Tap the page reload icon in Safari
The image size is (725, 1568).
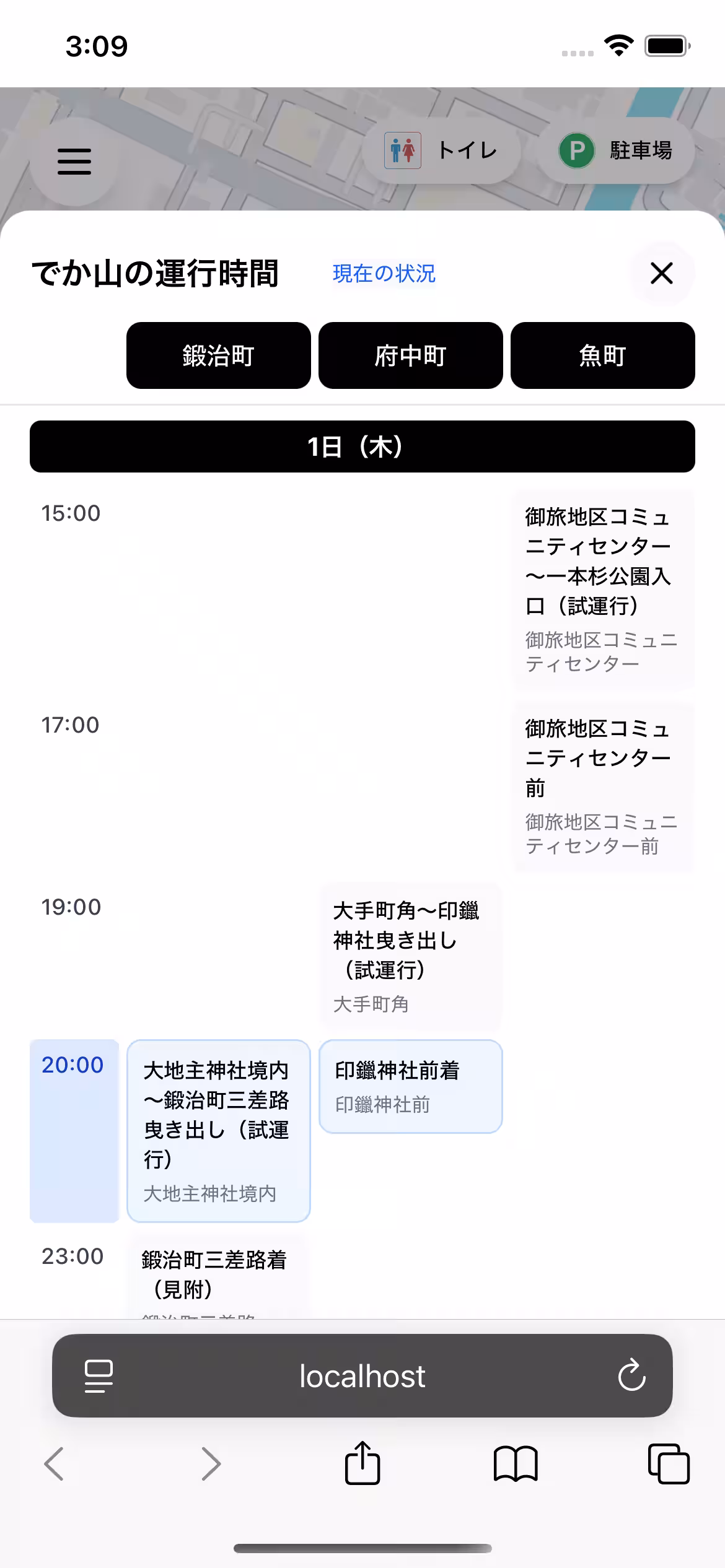coord(632,1377)
